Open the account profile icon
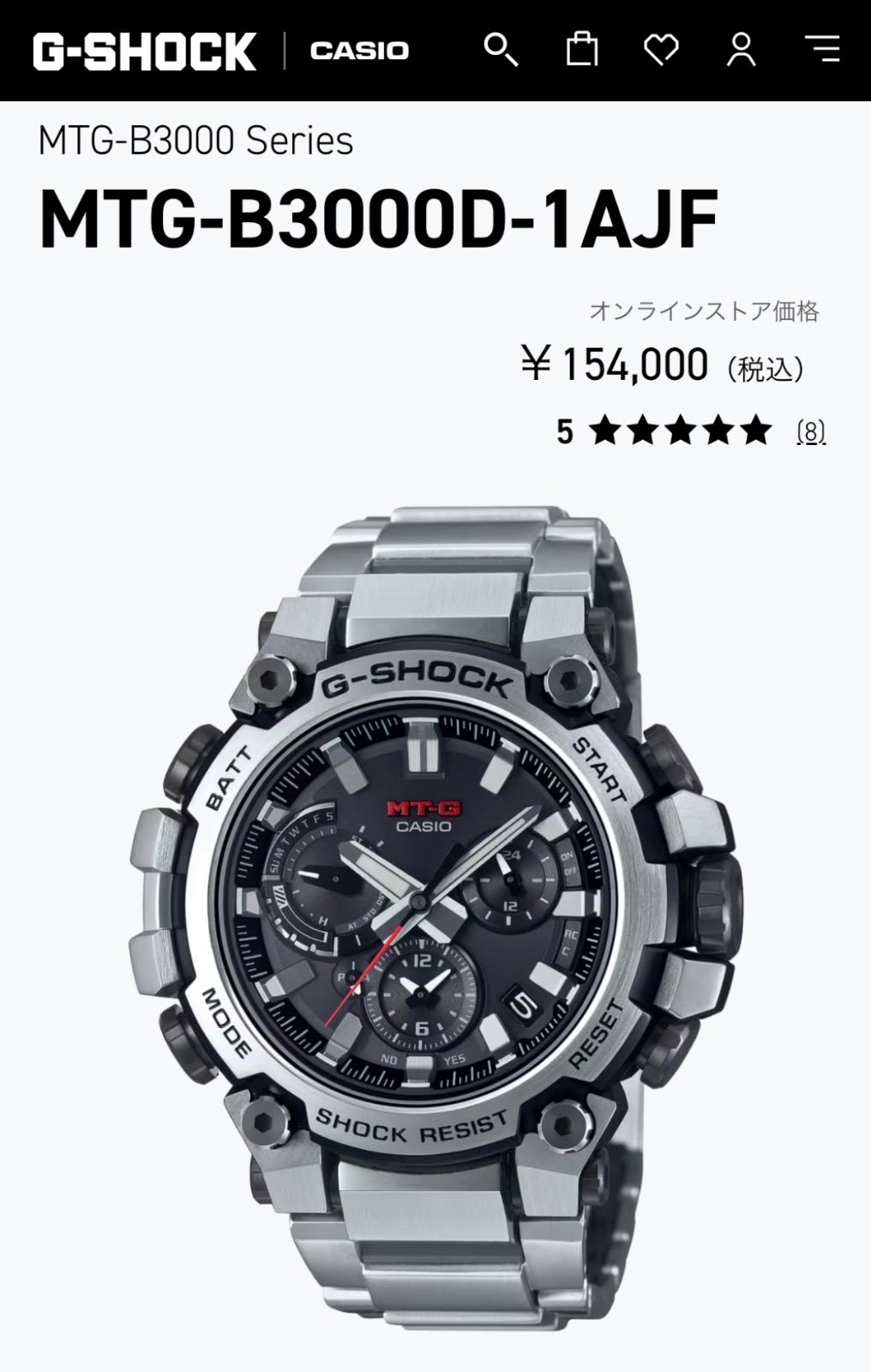This screenshot has height=1372, width=871. (x=741, y=50)
